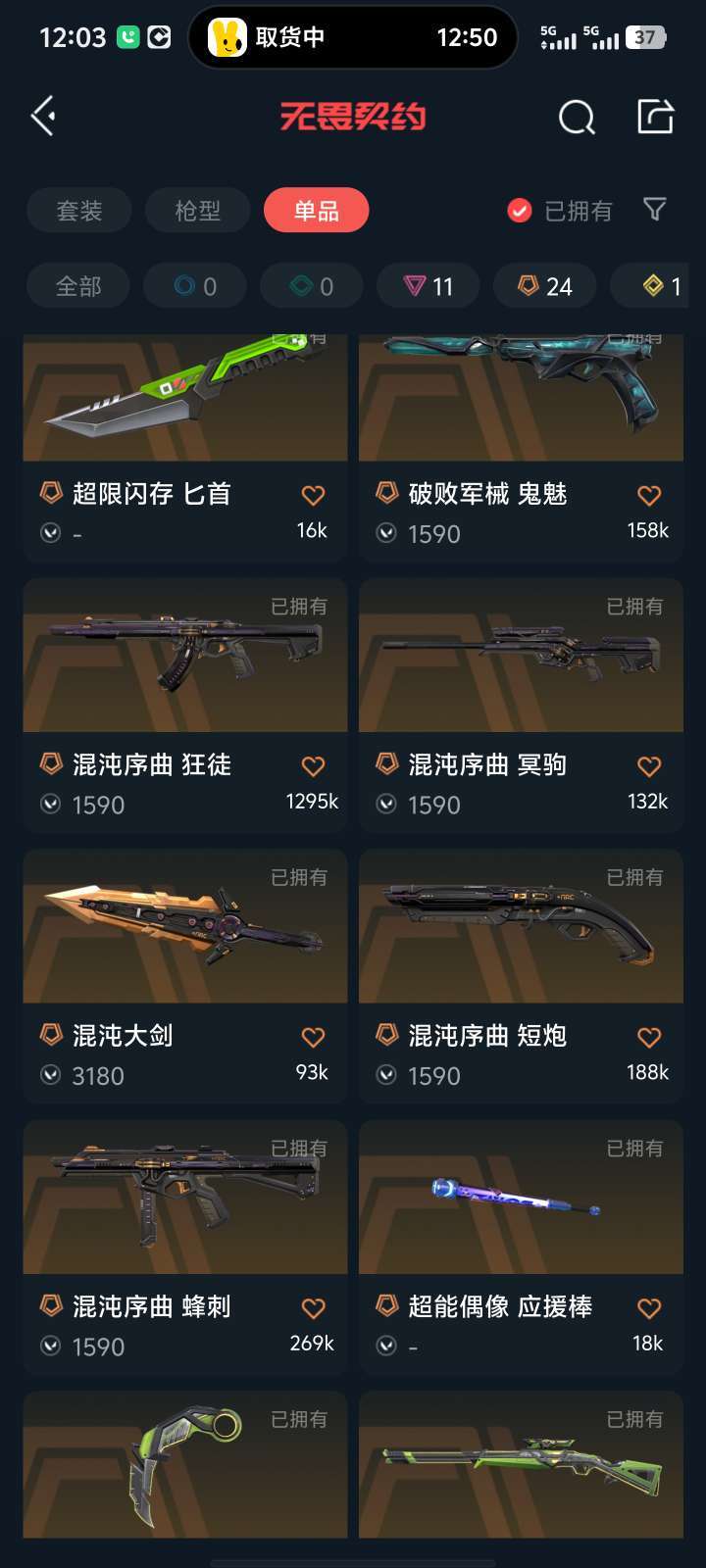
Task: Favorite the 超限闪存 匕首 skin
Action: pos(313,496)
